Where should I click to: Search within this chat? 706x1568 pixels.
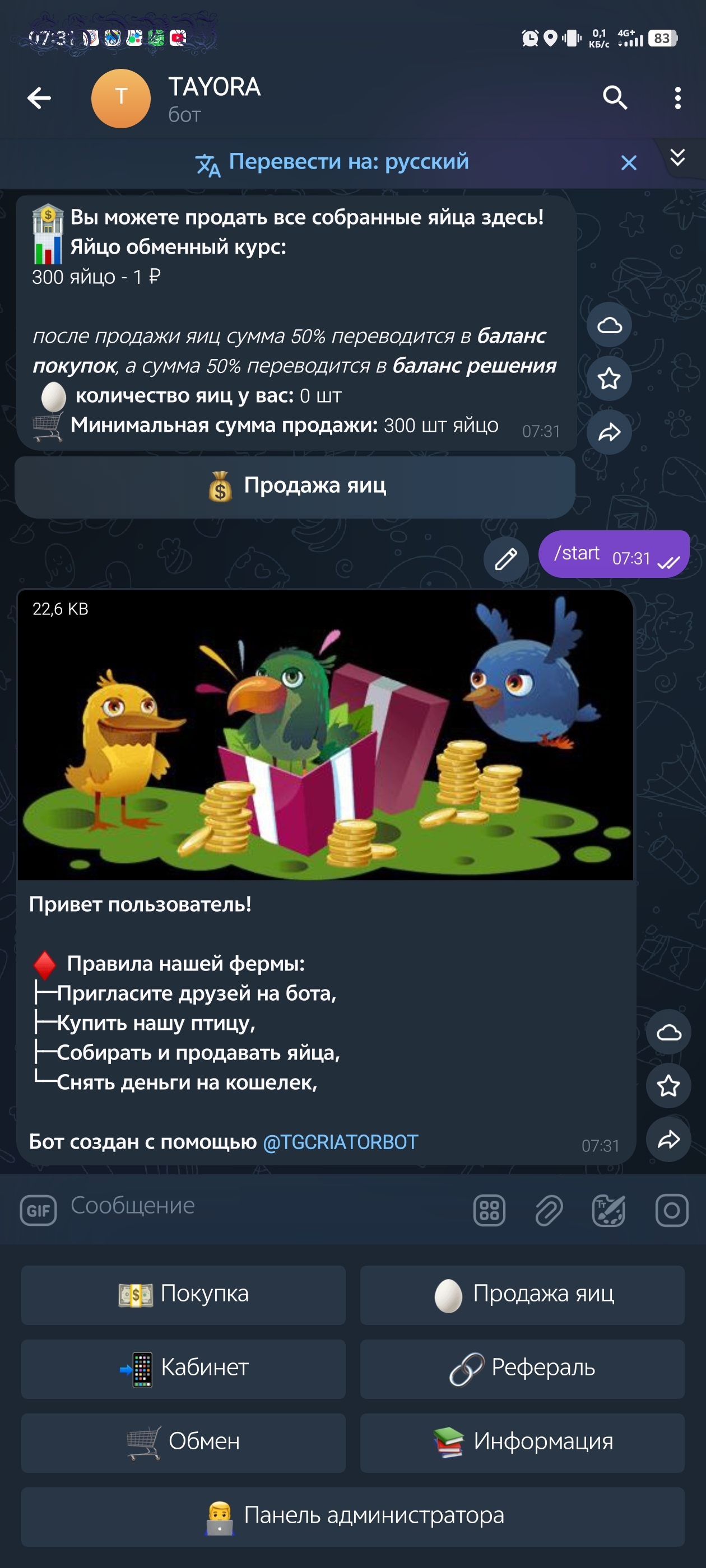pyautogui.click(x=615, y=97)
